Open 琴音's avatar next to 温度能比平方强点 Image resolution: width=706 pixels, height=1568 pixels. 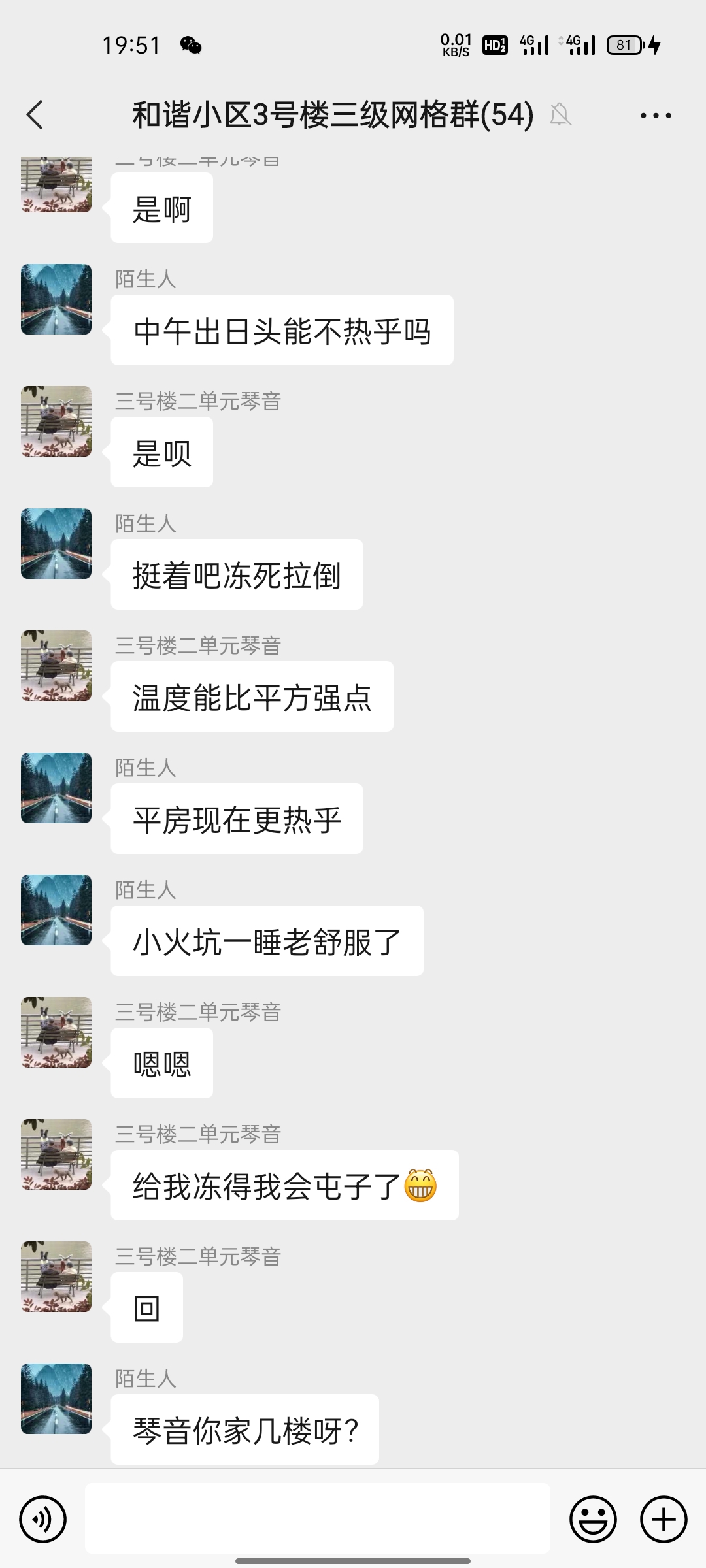click(x=56, y=666)
